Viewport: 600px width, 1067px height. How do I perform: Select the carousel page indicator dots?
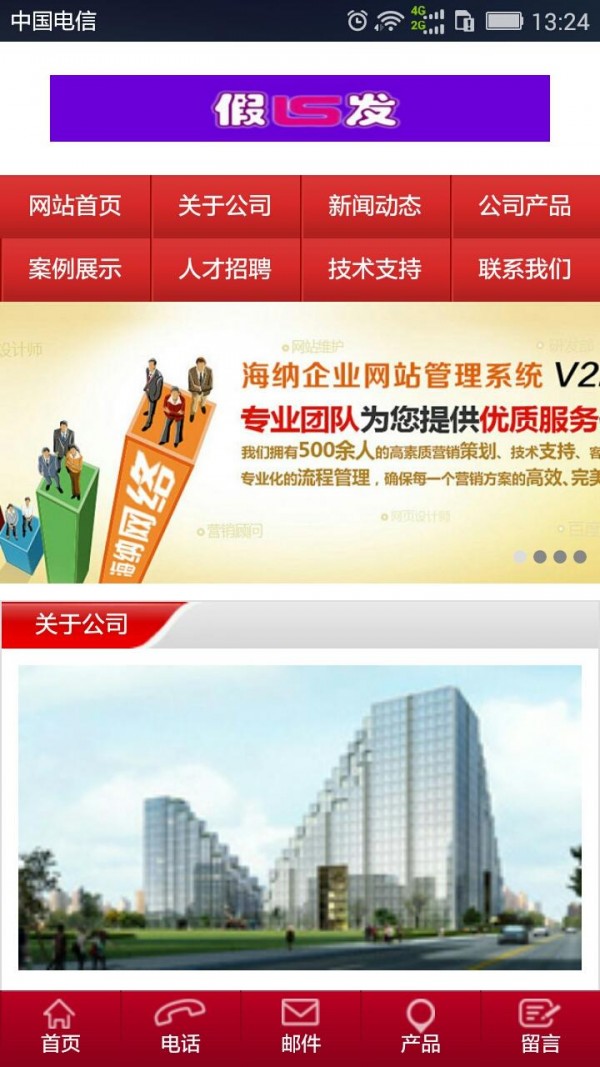pyautogui.click(x=549, y=557)
